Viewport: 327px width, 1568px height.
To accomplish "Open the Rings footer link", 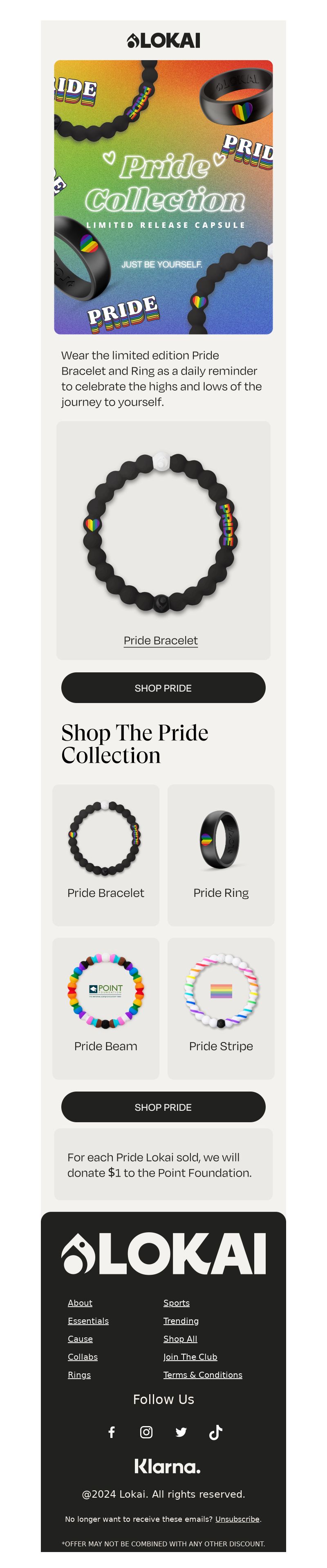I will [x=79, y=1375].
